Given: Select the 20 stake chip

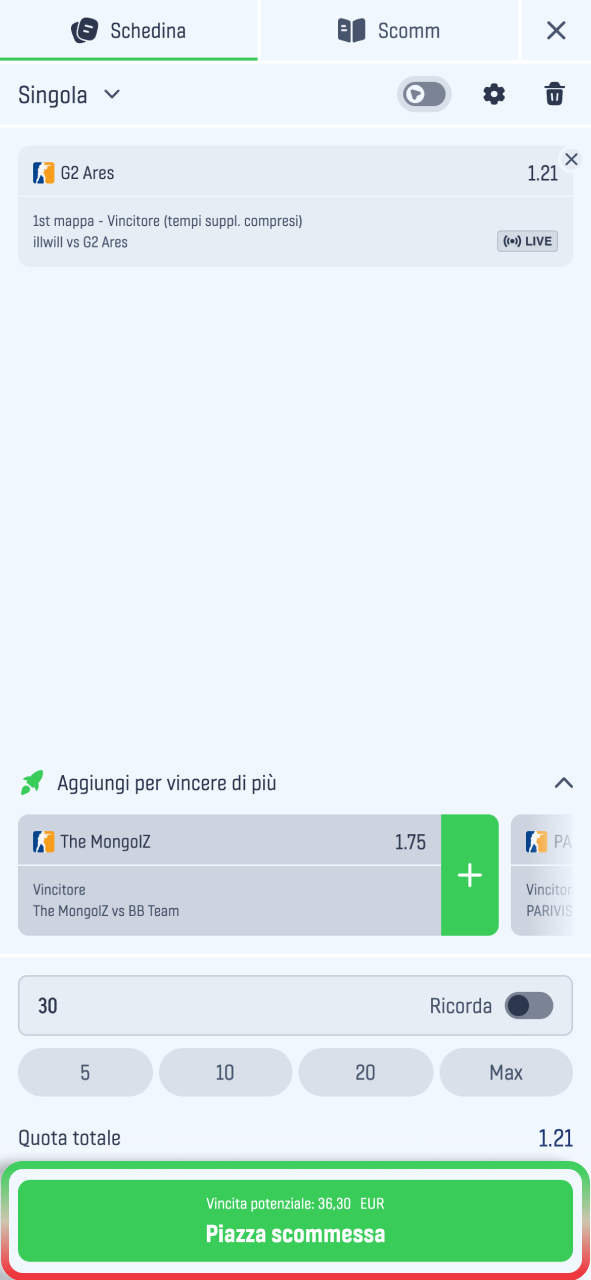Looking at the screenshot, I should point(365,1073).
